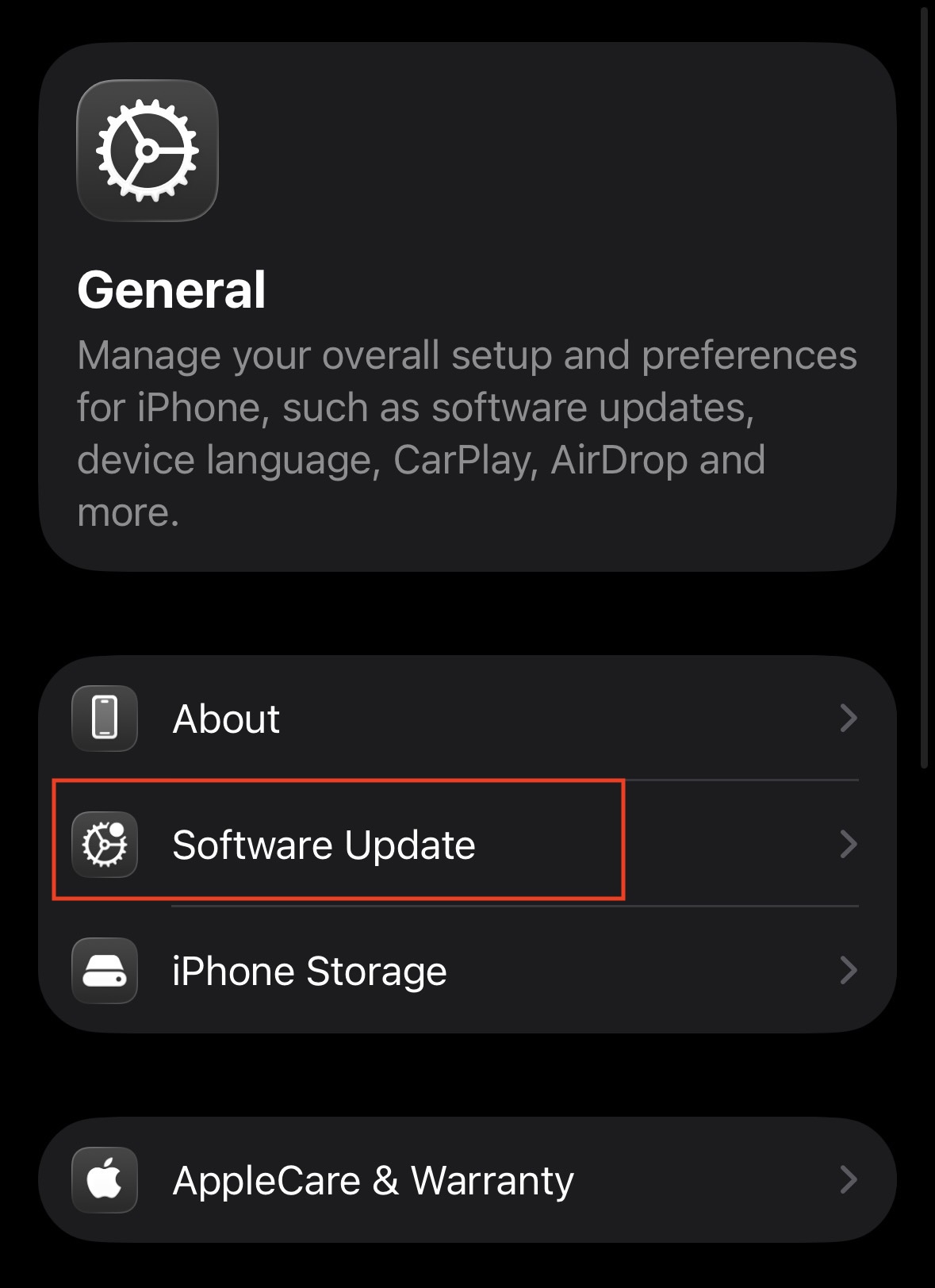Open Software Update using its right chevron
Viewport: 935px width, 1288px height.
coord(849,845)
